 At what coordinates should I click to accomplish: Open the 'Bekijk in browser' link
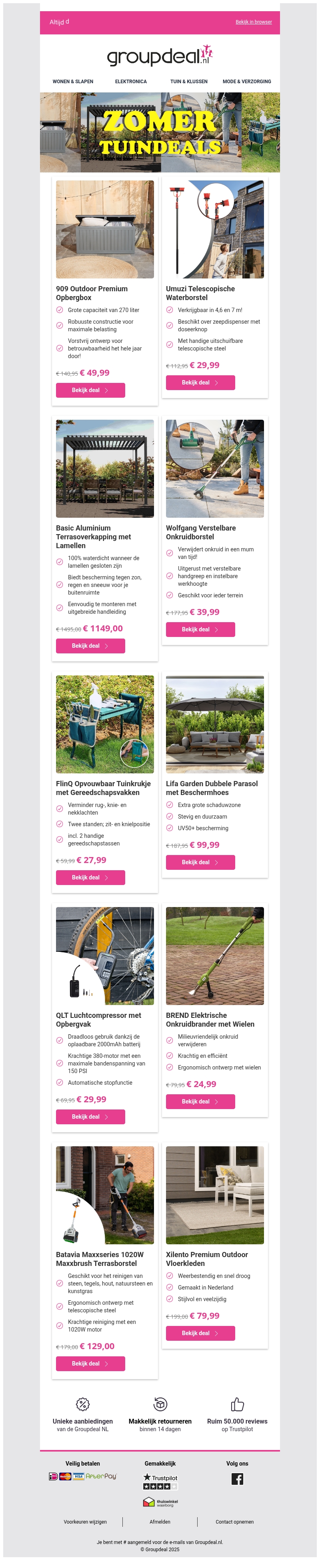[253, 22]
